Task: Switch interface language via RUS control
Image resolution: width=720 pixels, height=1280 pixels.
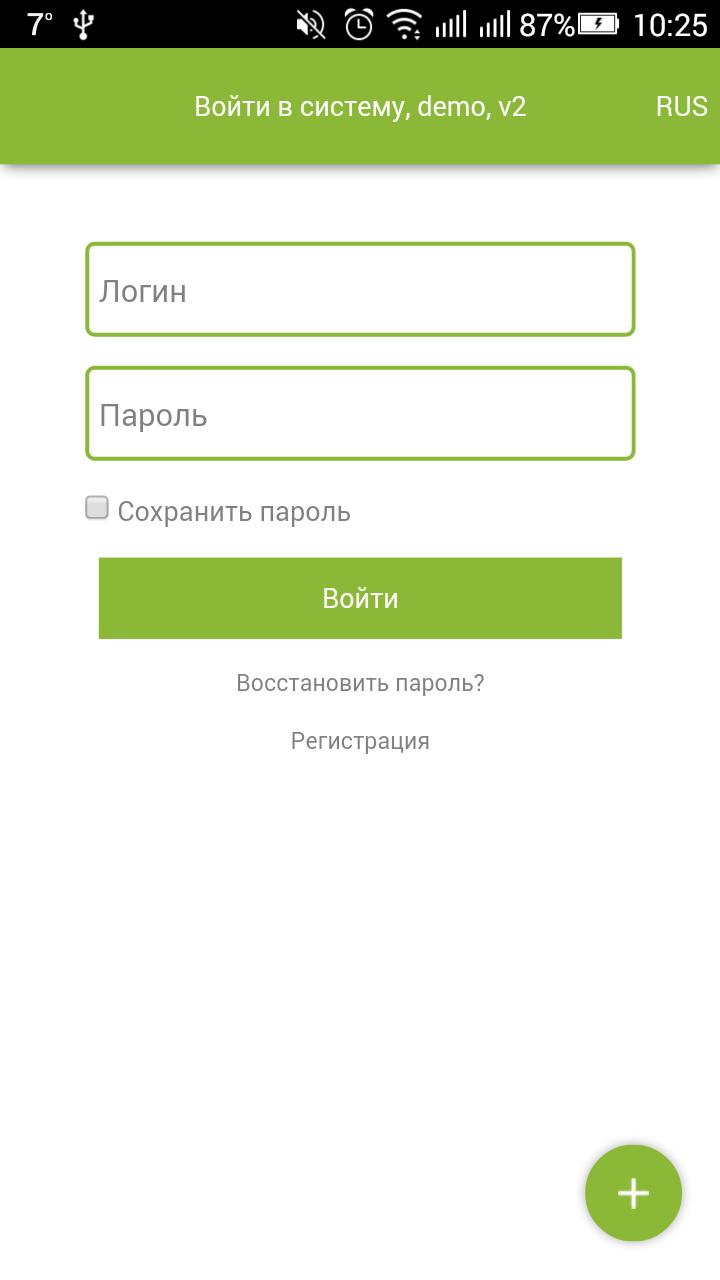Action: [x=681, y=105]
